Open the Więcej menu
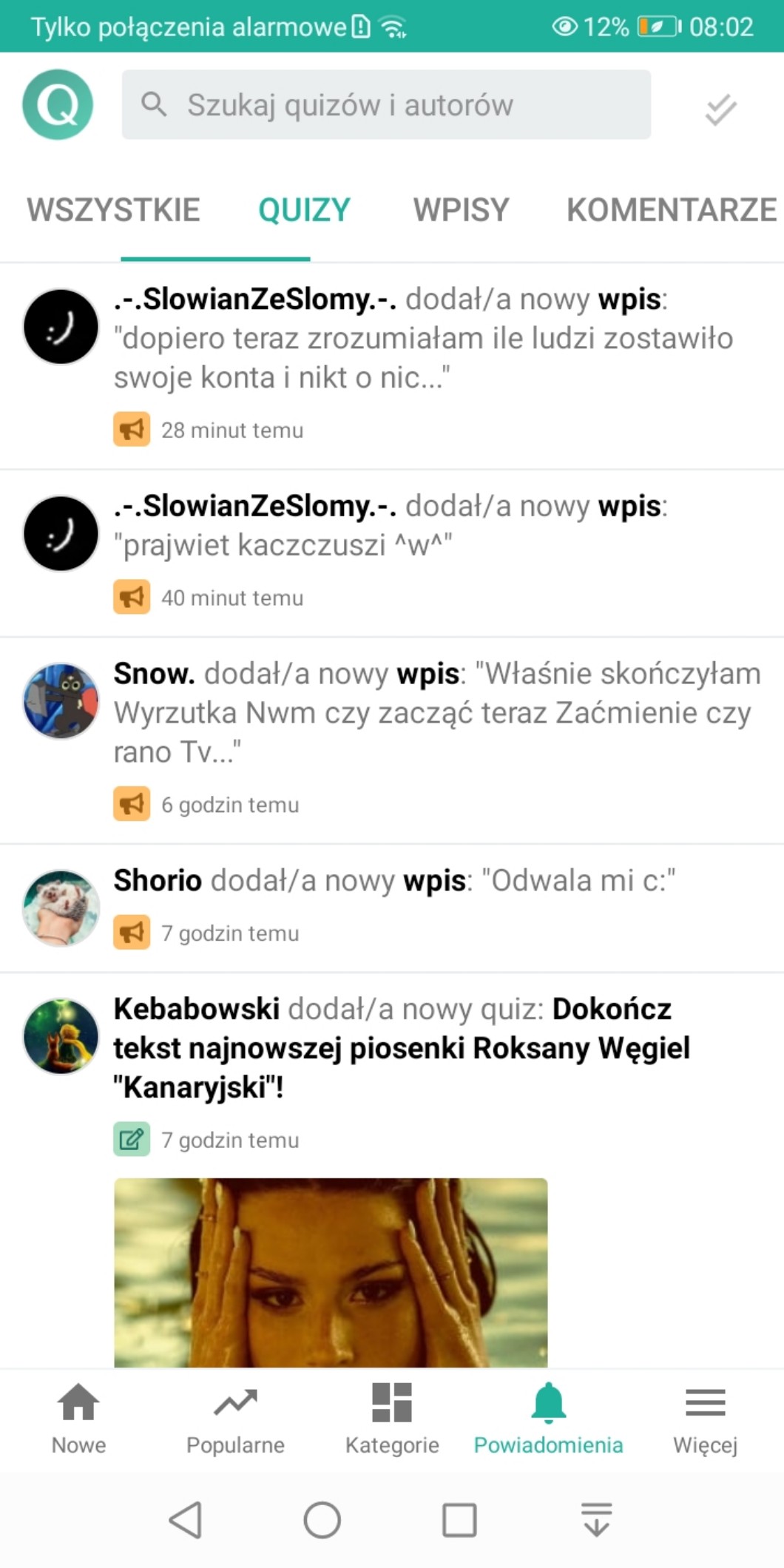784x1568 pixels. coord(705,1418)
